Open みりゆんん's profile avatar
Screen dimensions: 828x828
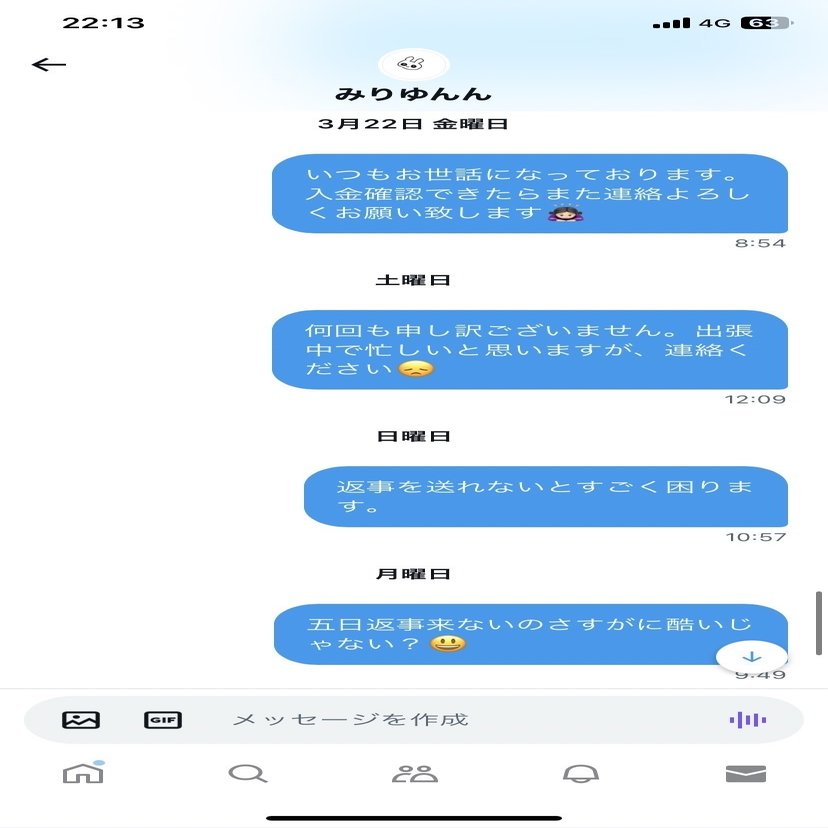coord(414,62)
